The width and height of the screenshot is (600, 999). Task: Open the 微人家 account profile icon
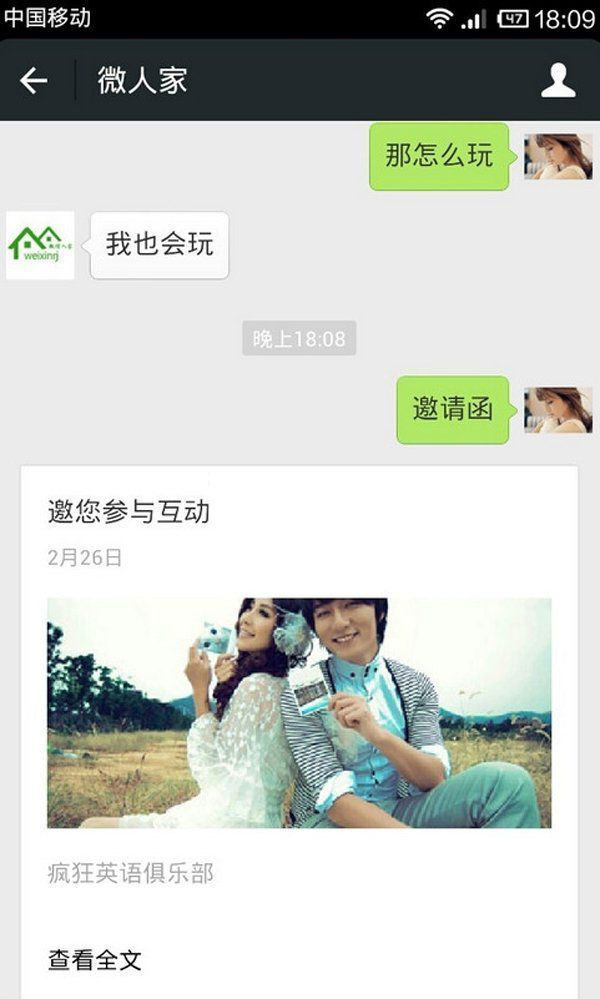[558, 81]
